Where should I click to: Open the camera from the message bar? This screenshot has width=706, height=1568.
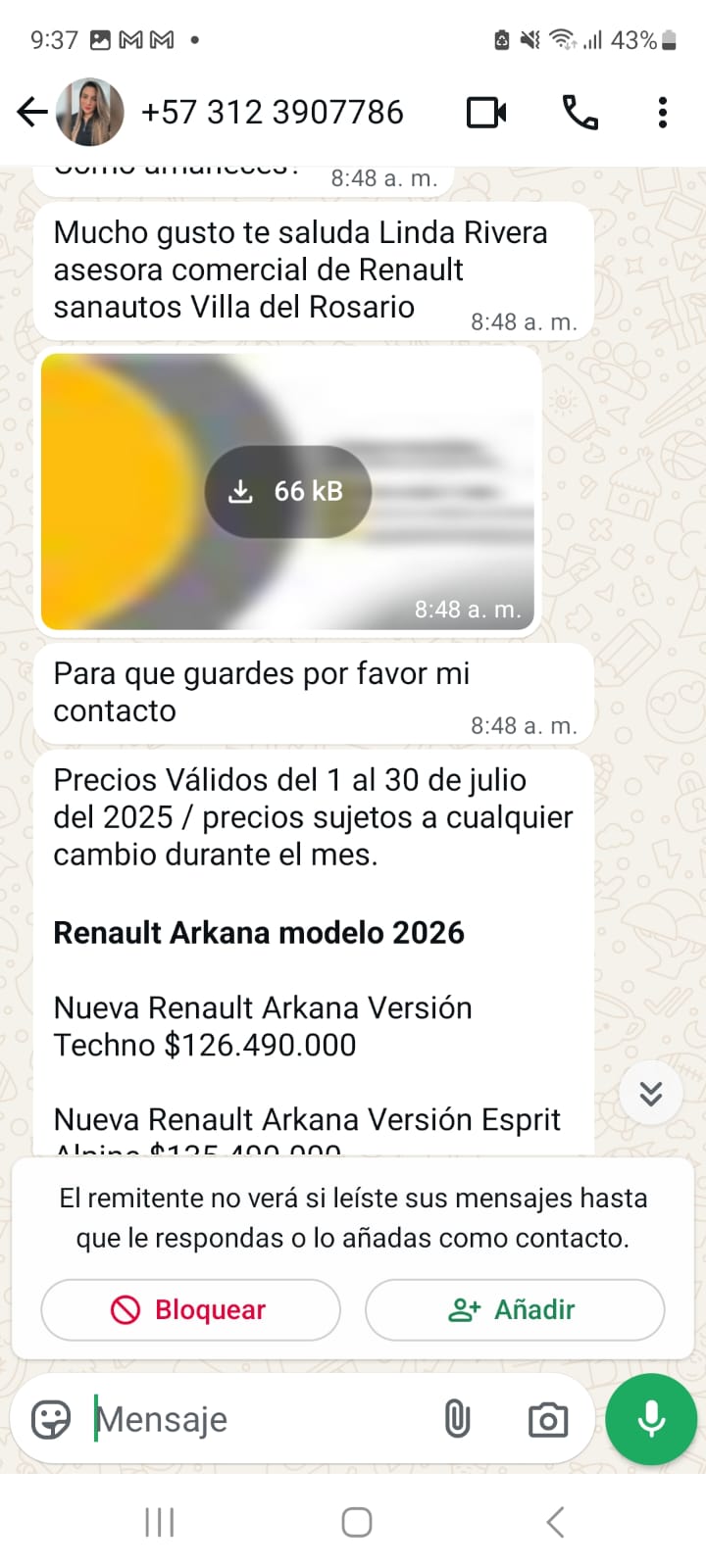click(547, 1419)
